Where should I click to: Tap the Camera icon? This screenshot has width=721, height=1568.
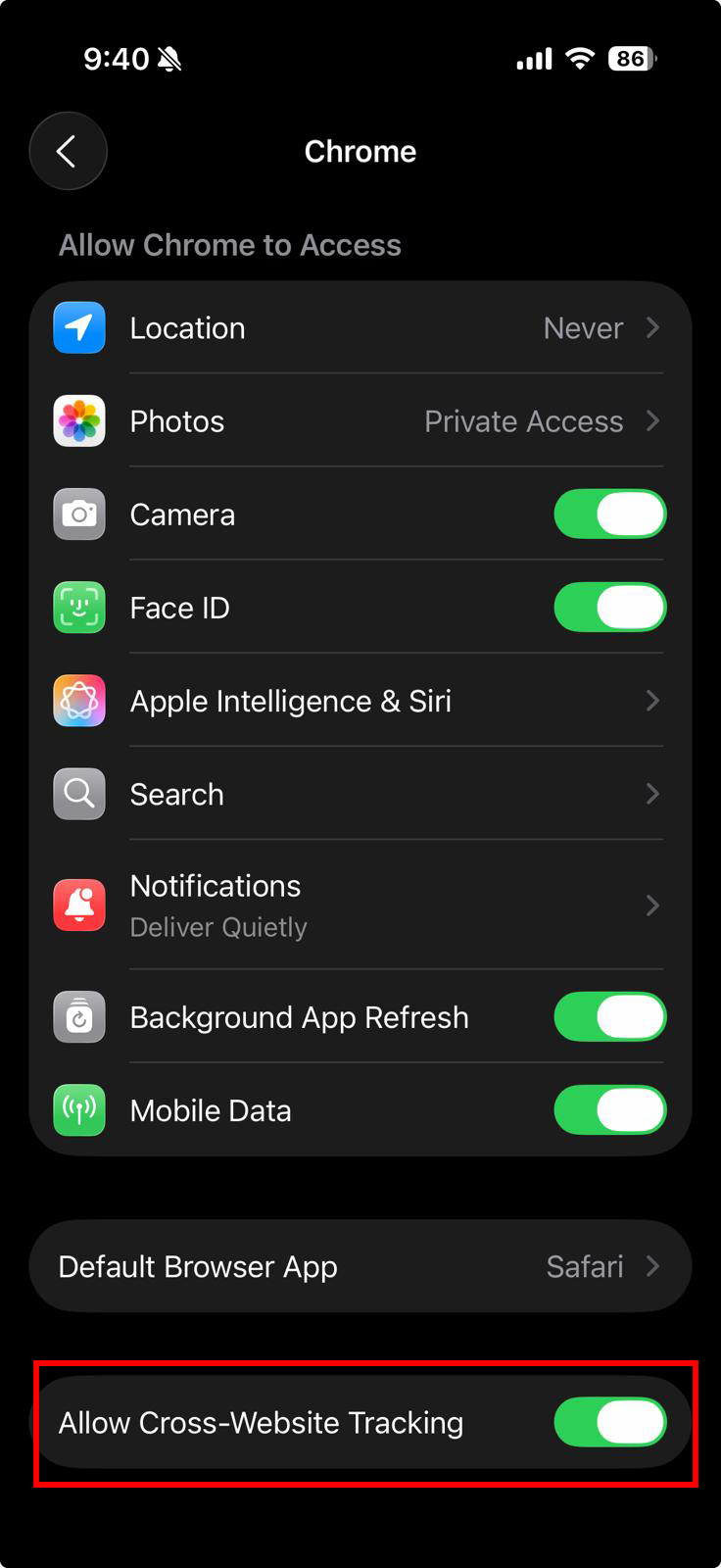coord(78,514)
